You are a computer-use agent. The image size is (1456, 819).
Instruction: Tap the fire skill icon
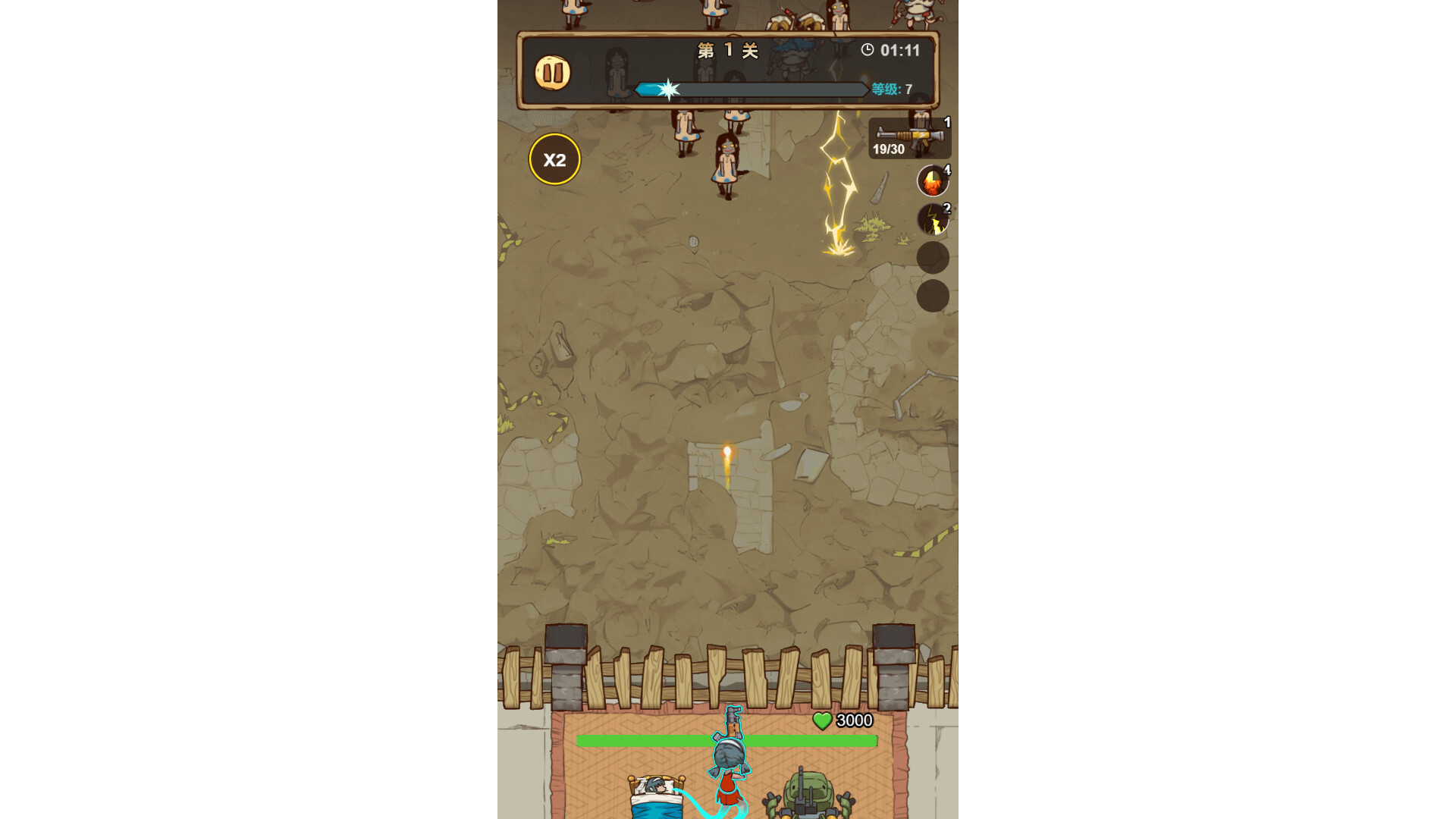pos(932,180)
